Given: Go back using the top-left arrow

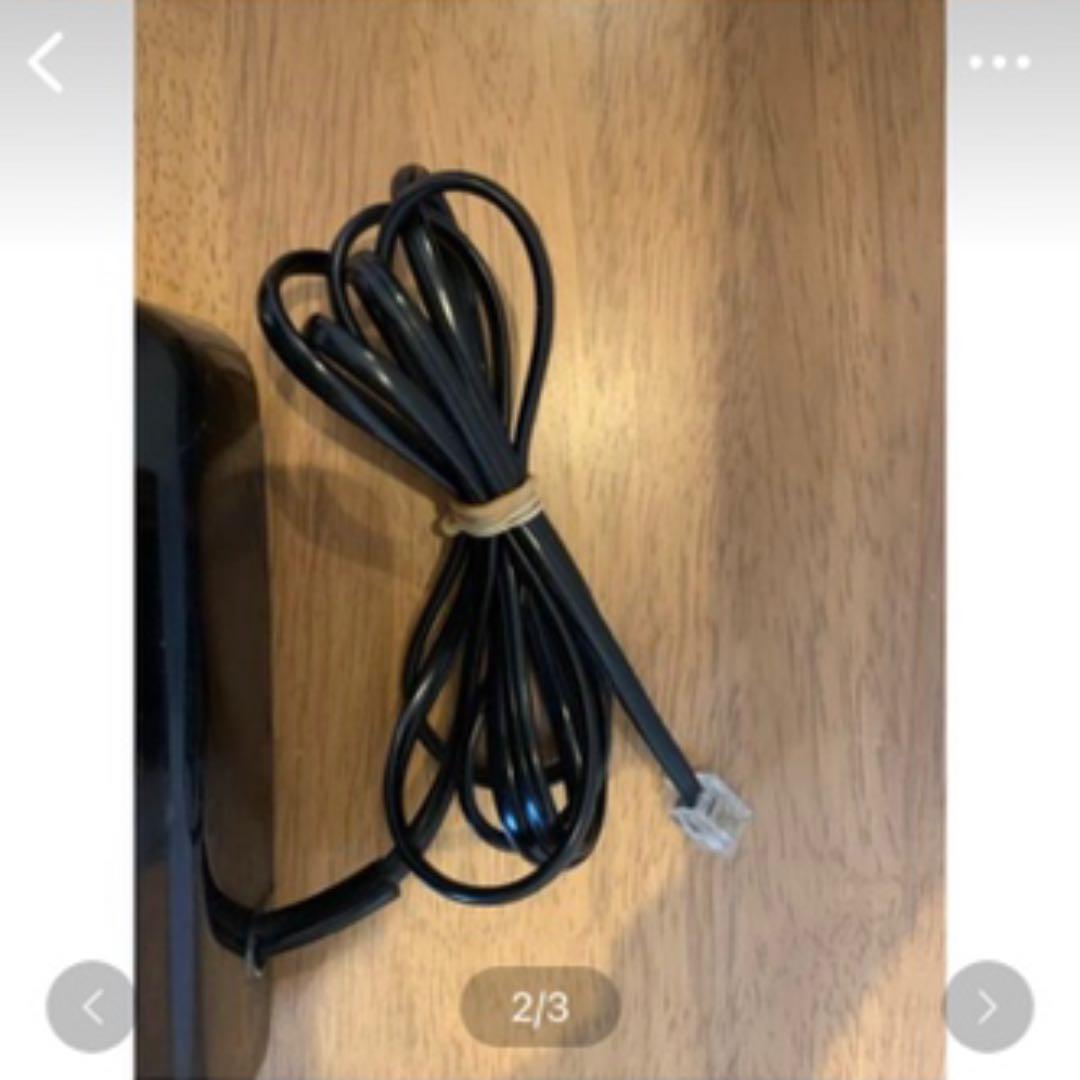Looking at the screenshot, I should (46, 62).
